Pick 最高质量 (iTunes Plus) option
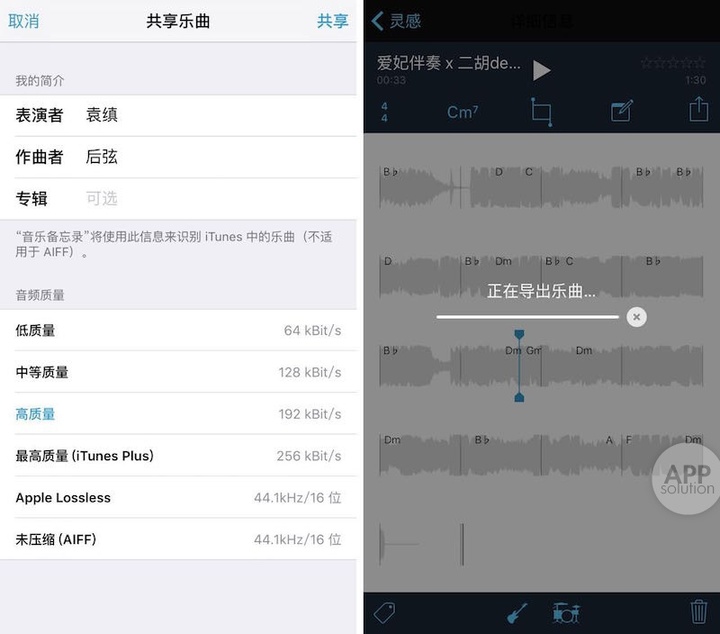 (x=178, y=456)
